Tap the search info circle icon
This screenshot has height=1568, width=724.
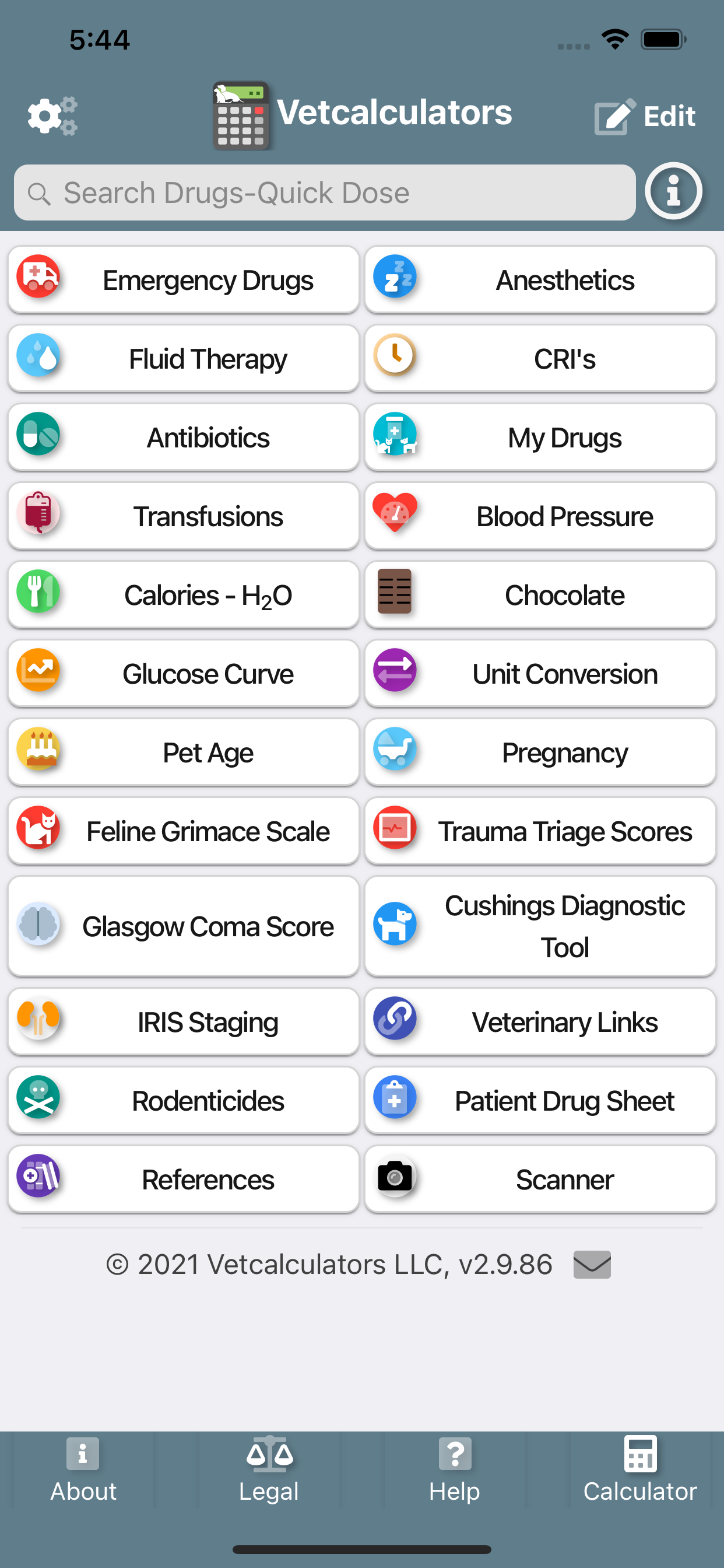point(673,191)
